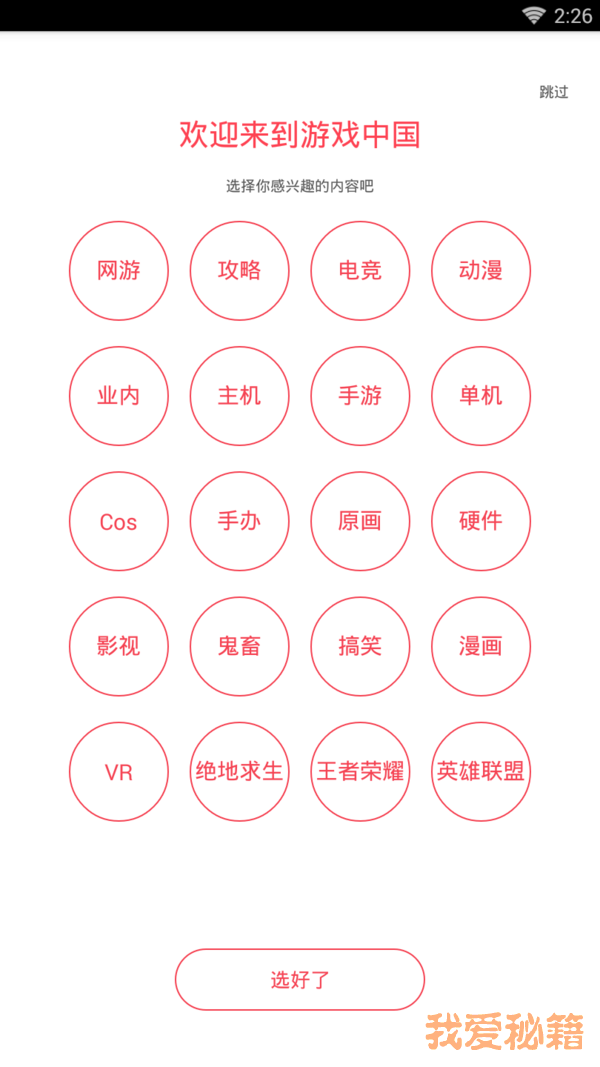Choose the 王者荣耀 game interest
The image size is (600, 1067).
pos(360,772)
